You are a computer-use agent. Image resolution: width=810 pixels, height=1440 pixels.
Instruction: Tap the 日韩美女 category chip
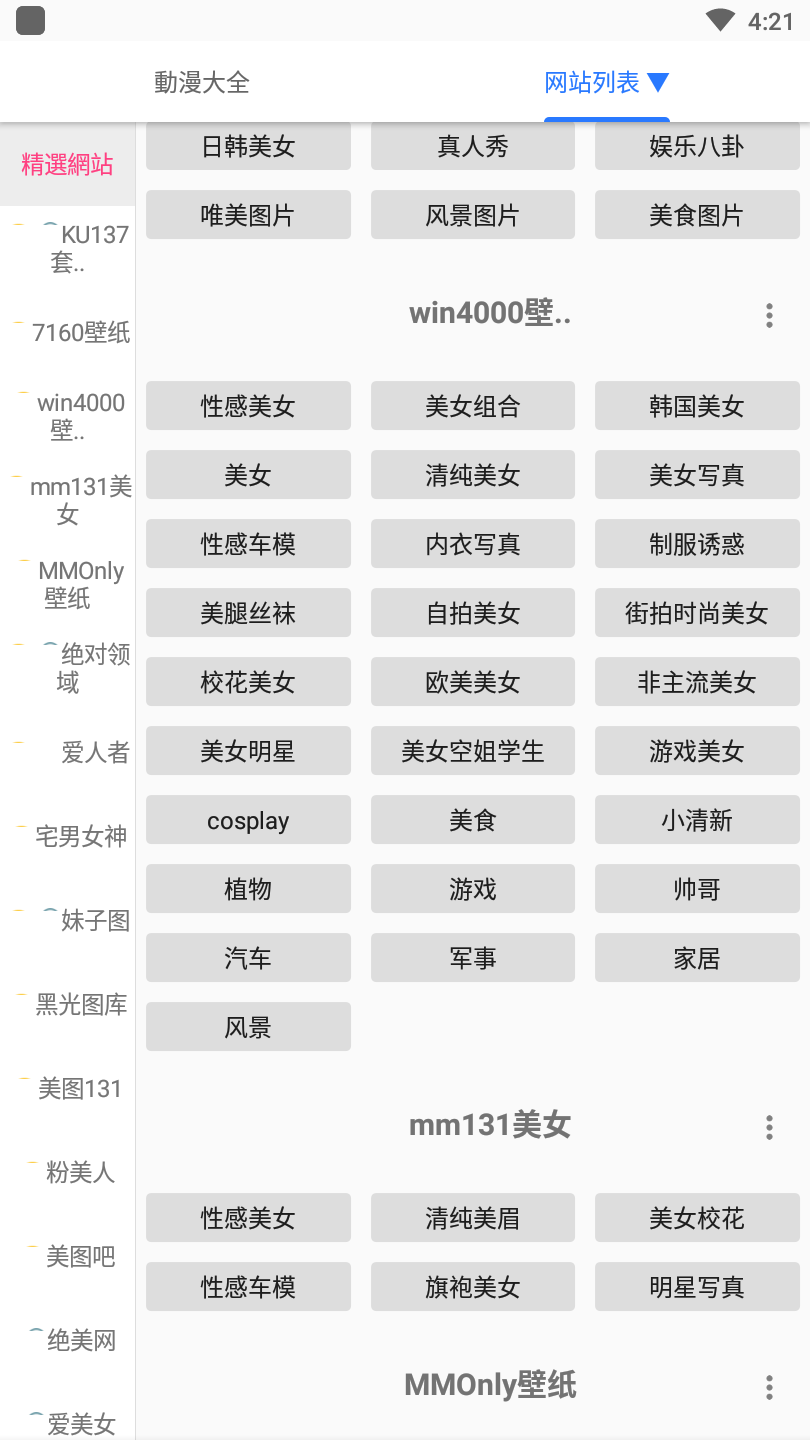click(248, 147)
